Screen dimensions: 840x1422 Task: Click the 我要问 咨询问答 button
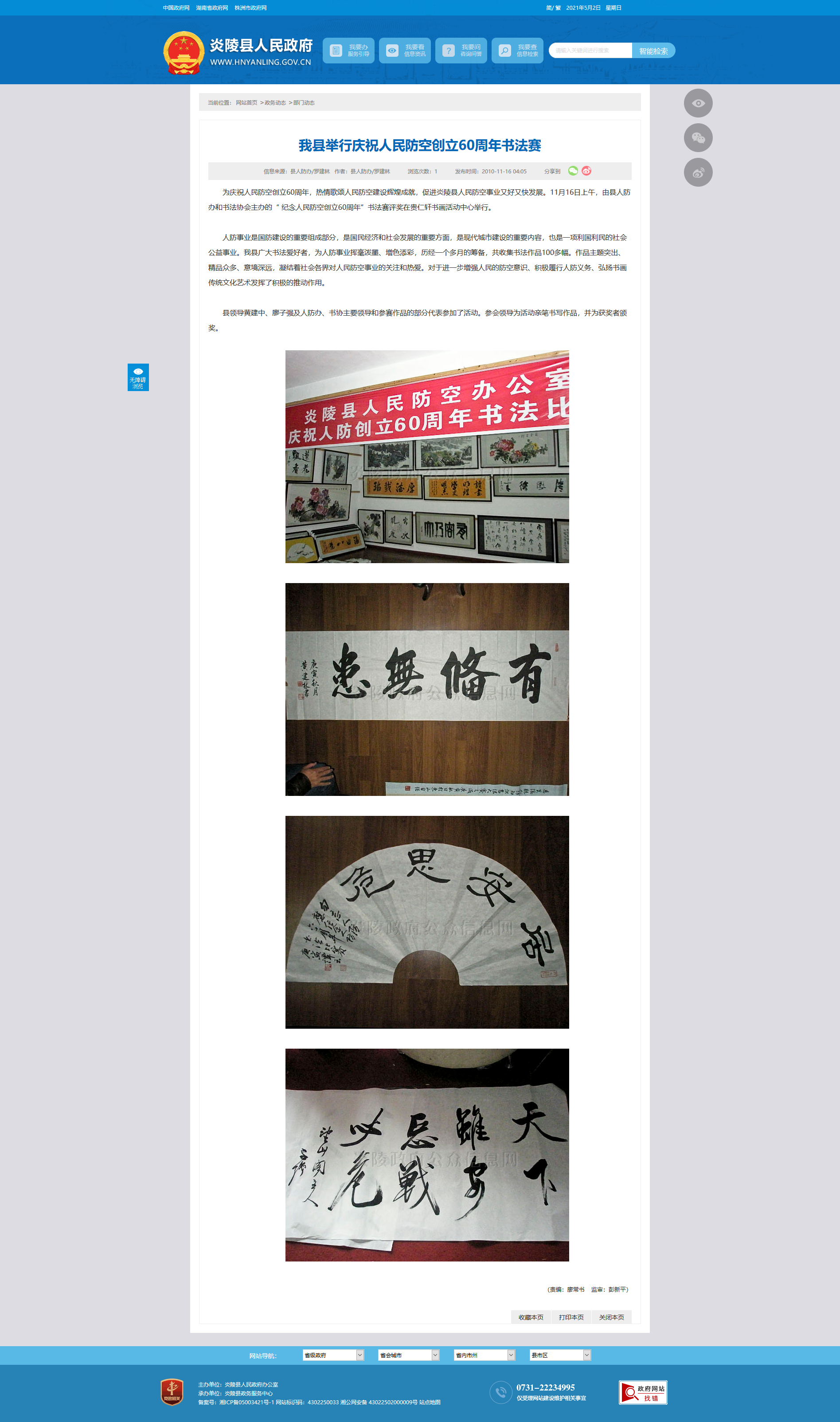pyautogui.click(x=461, y=51)
